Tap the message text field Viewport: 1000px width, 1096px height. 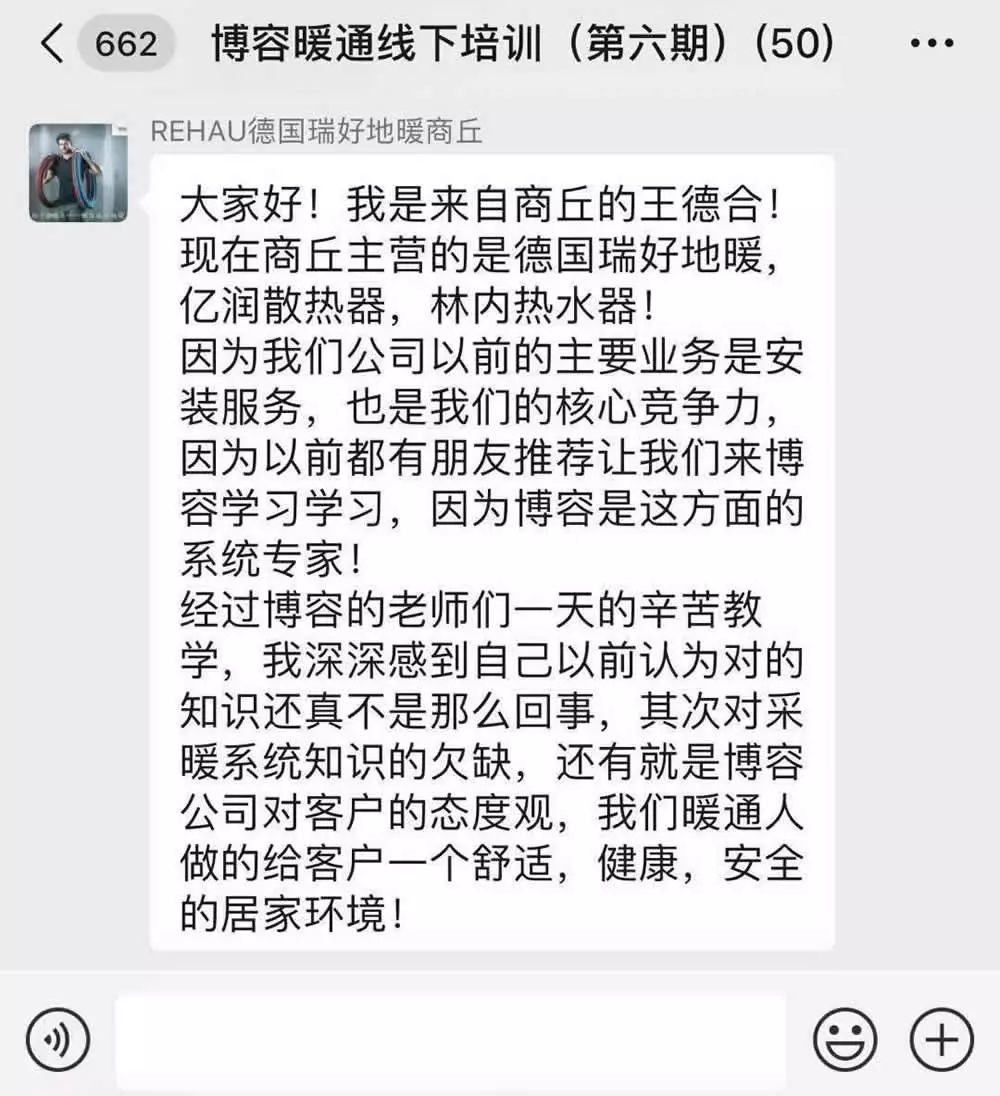pyautogui.click(x=450, y=1040)
